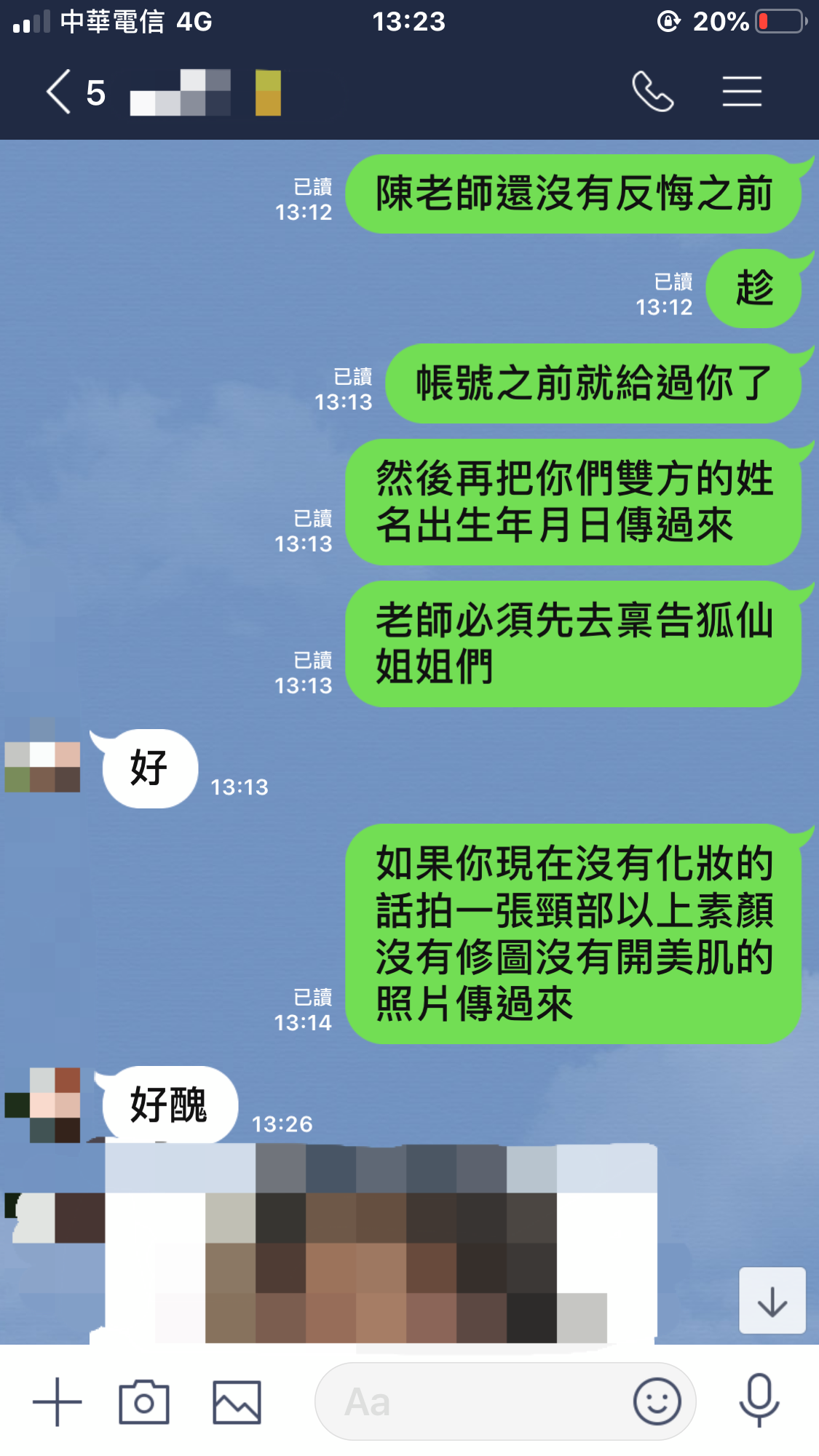819x1456 pixels.
Task: Open the plus attachment menu
Action: [58, 1401]
